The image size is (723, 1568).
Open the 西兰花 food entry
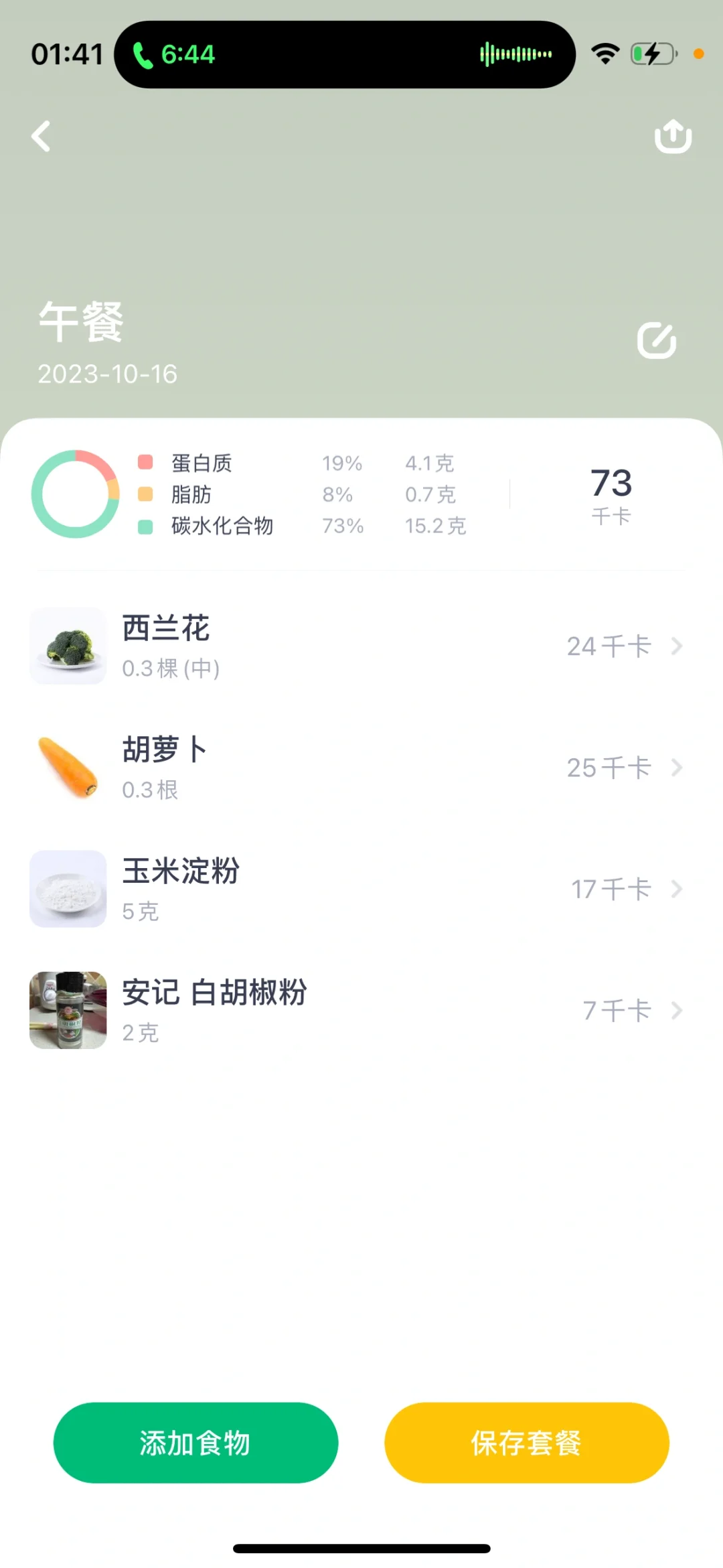coord(361,646)
